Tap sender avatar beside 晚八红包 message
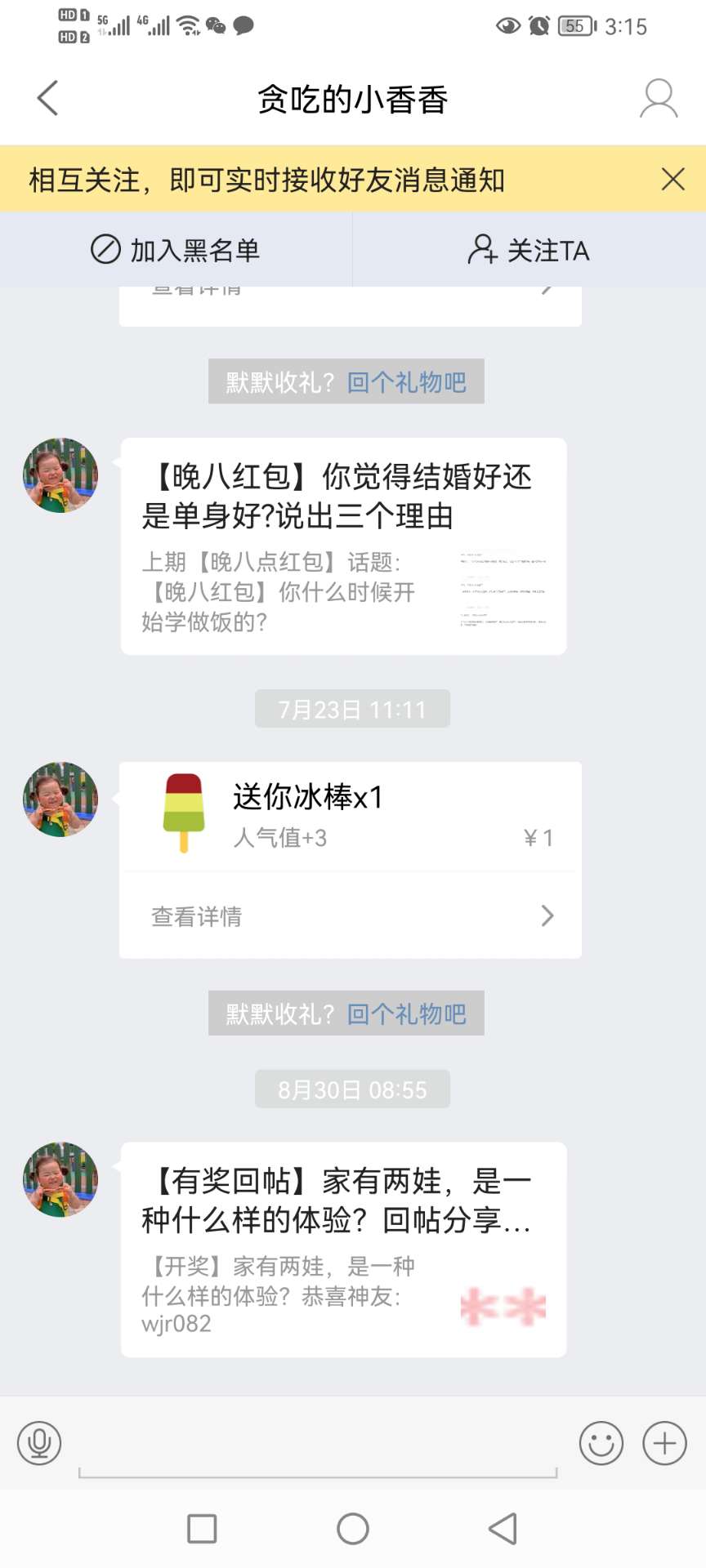The height and width of the screenshot is (1568, 706). coord(60,475)
